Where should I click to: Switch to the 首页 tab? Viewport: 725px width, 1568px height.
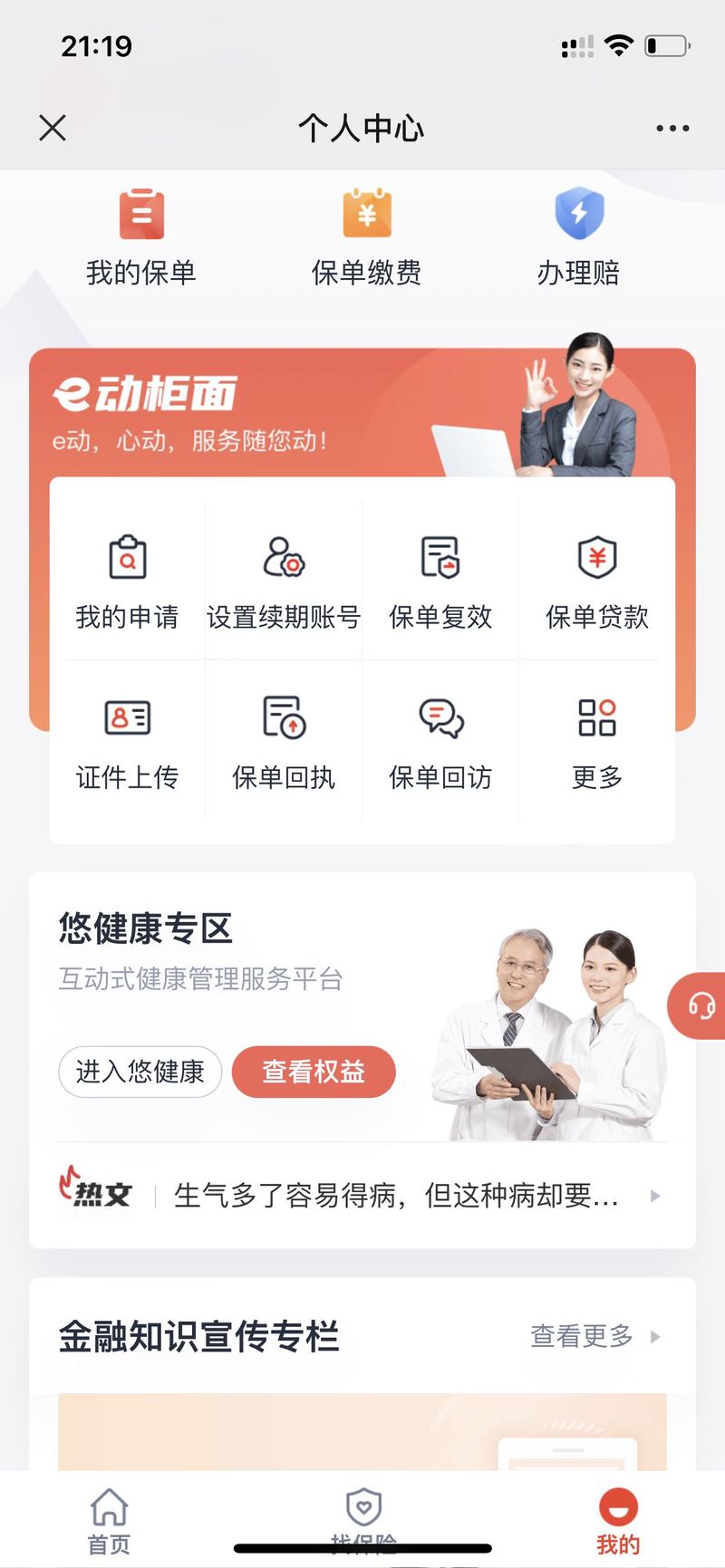[x=109, y=1522]
